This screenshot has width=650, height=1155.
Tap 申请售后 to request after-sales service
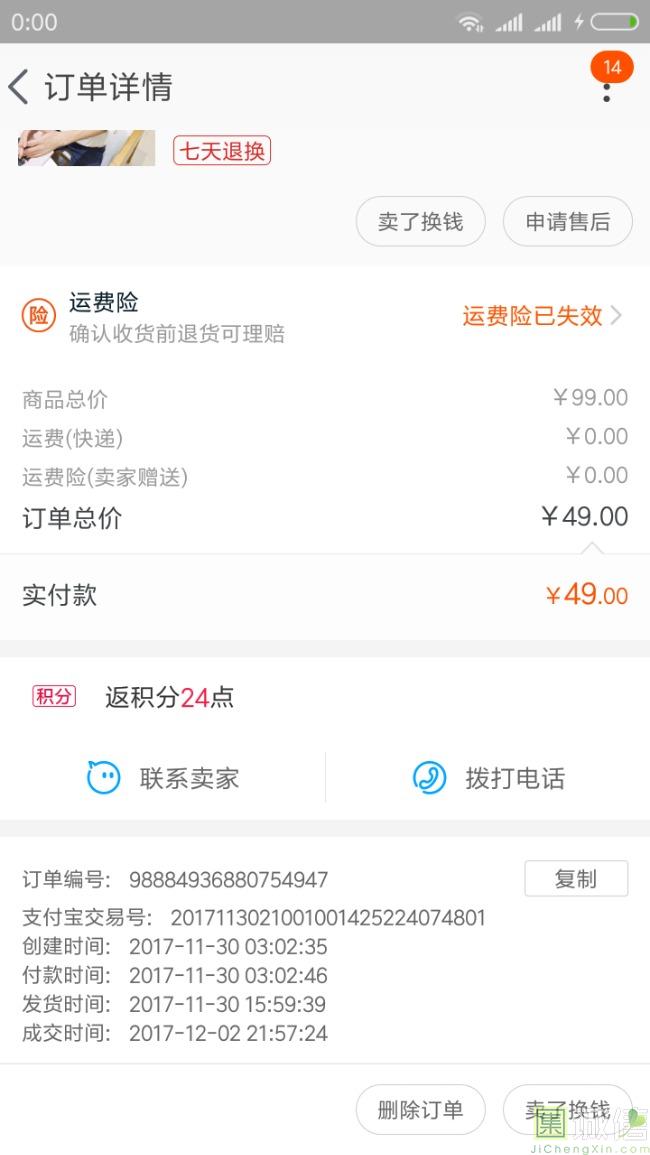click(567, 221)
